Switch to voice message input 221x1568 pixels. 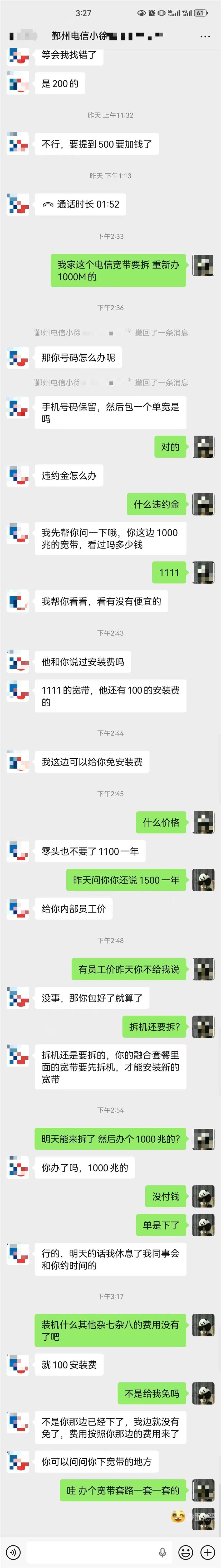(x=13, y=1551)
